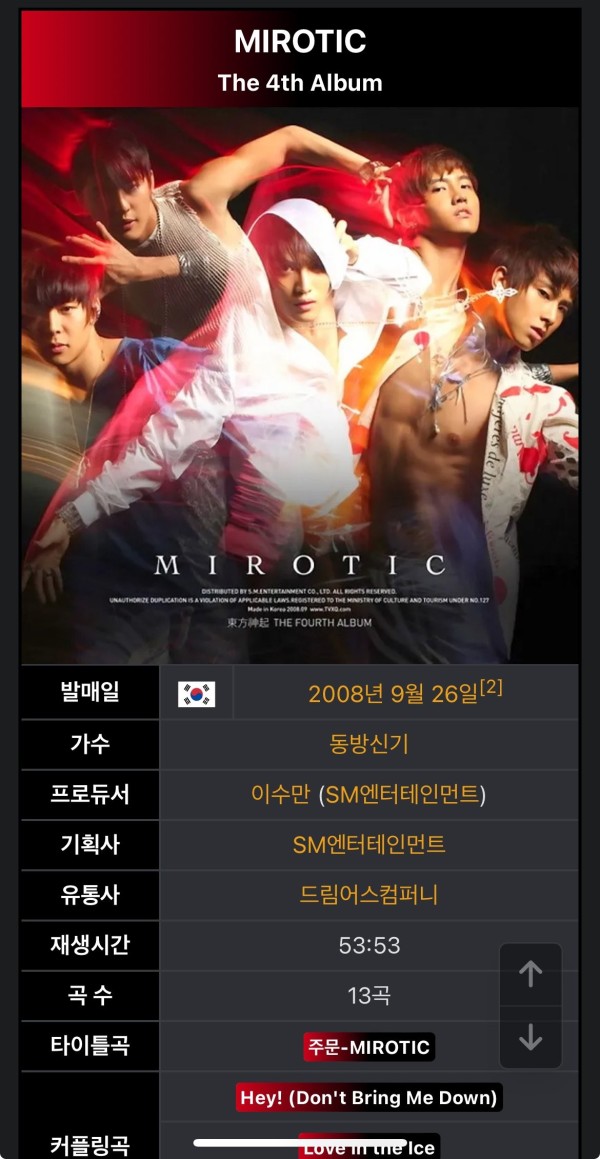Tap the up arrow button
The image size is (600, 1159).
(x=530, y=974)
